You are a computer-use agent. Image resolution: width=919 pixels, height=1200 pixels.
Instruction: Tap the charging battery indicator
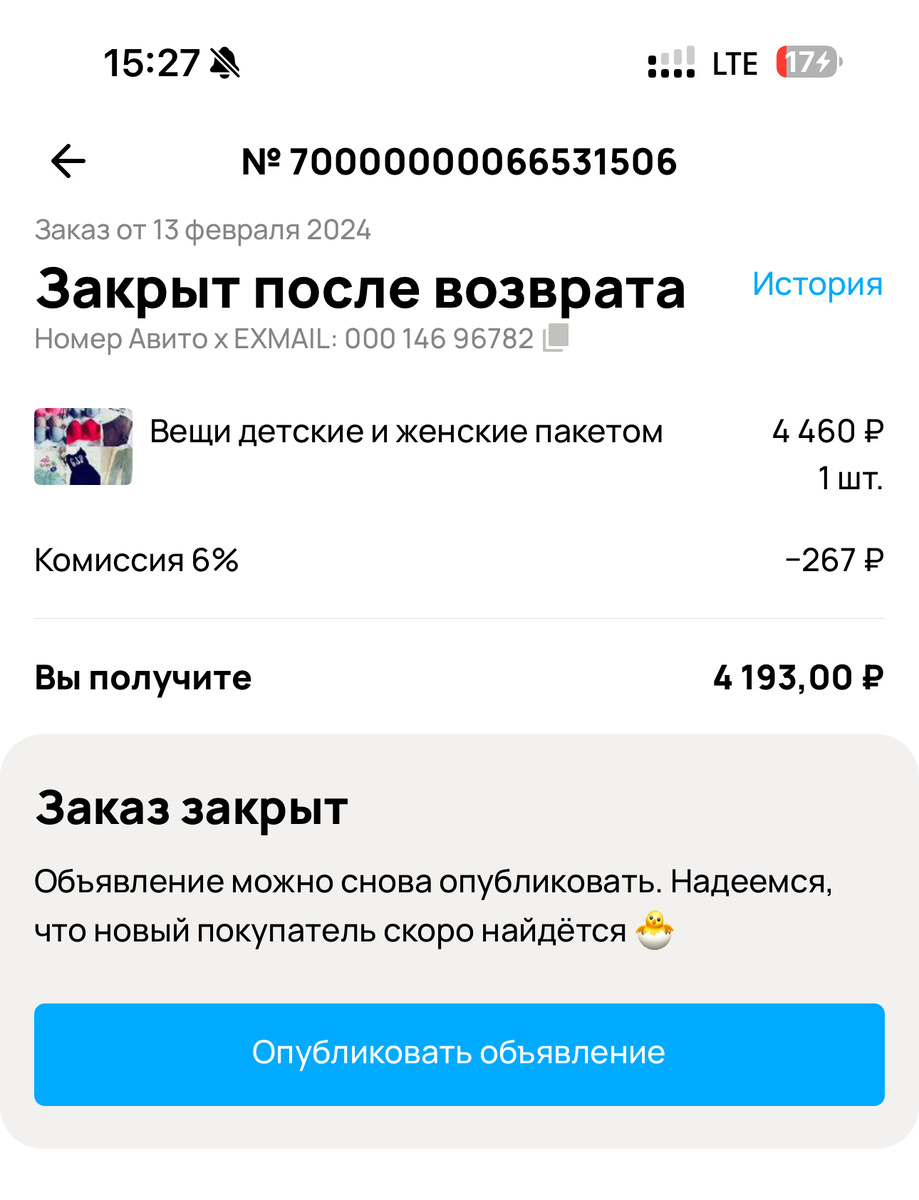(x=810, y=63)
